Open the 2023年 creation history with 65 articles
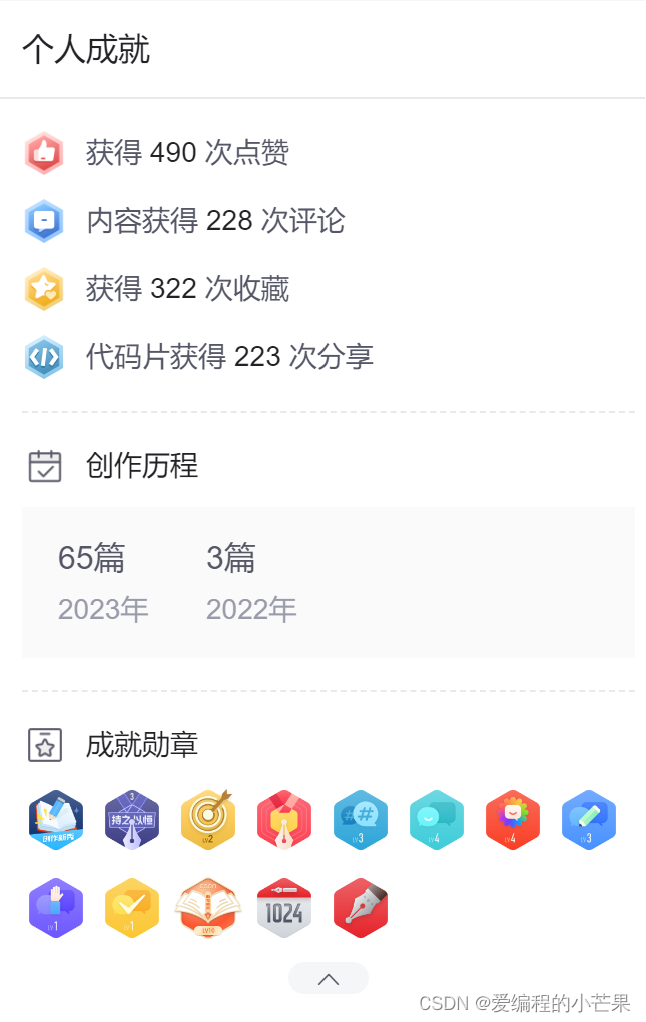This screenshot has width=646, height=1022. [x=103, y=582]
